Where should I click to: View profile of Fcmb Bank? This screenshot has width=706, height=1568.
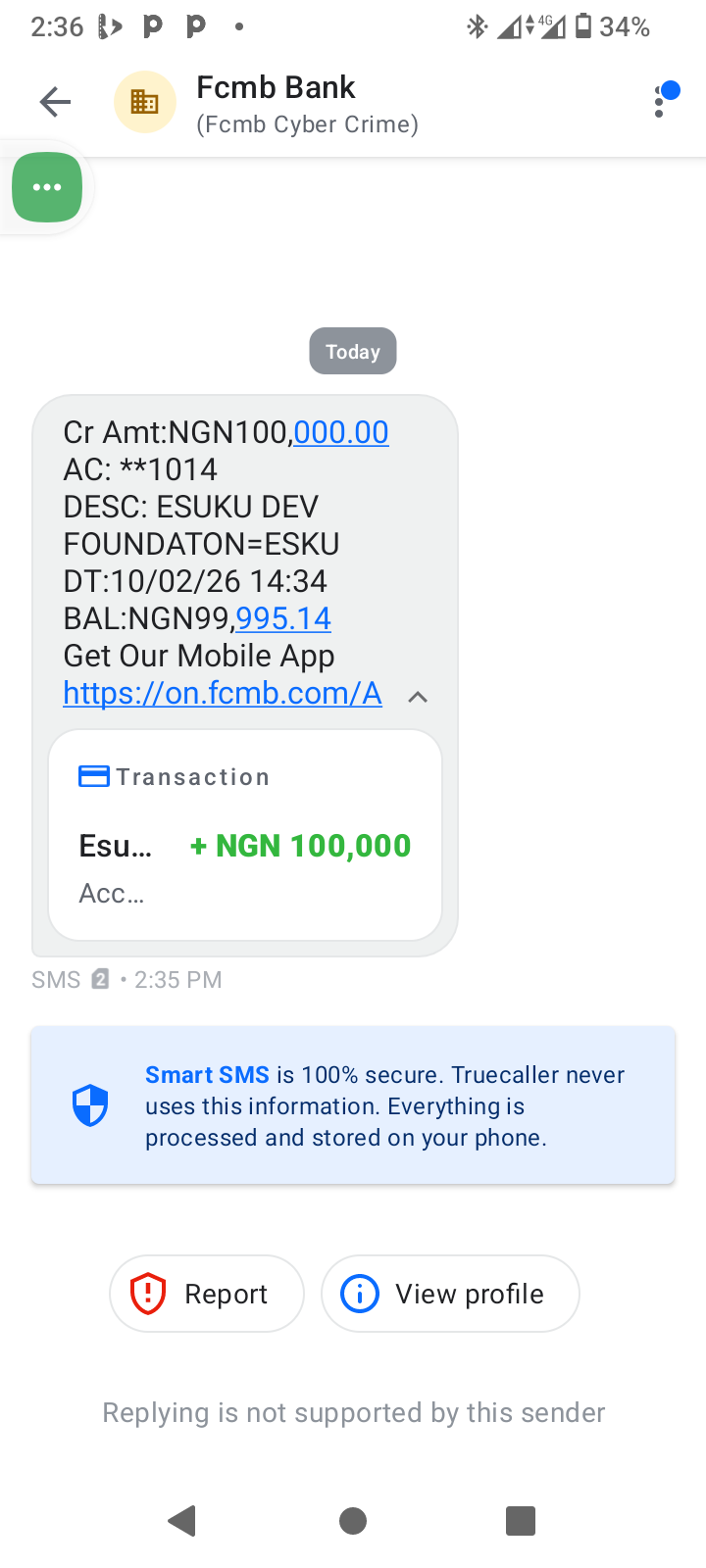pos(450,1294)
